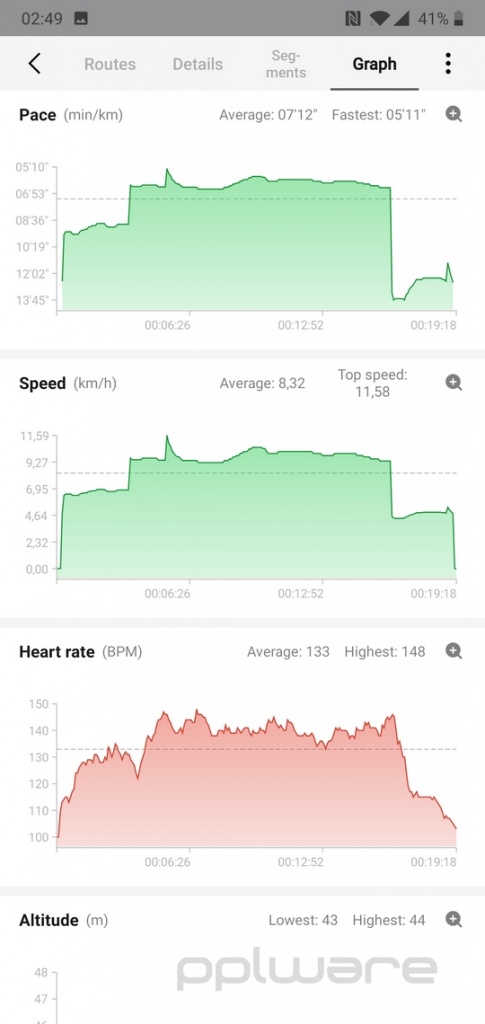Magnify the Pace chart
Viewport: 485px width, 1024px height.
(454, 114)
